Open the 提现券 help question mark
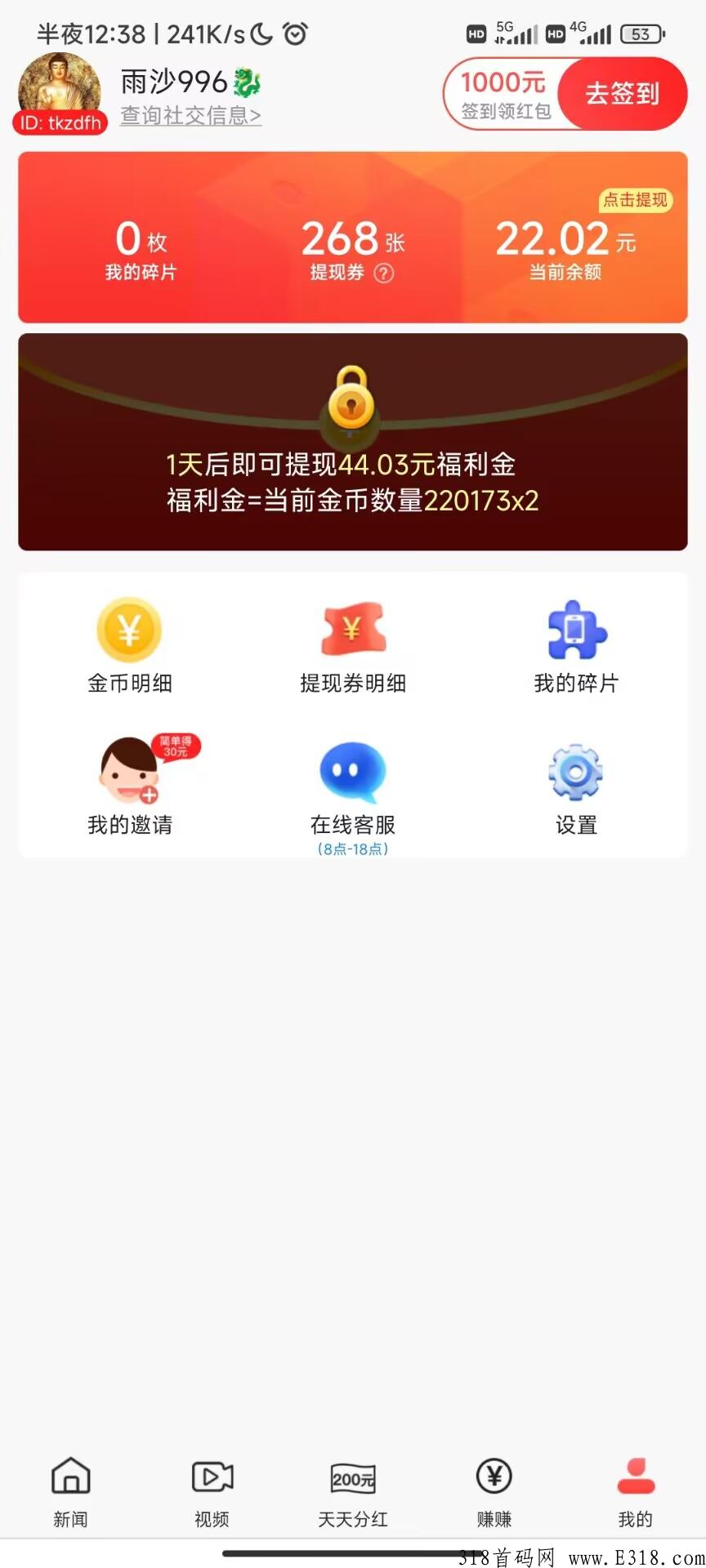The image size is (706, 1568). [x=381, y=274]
